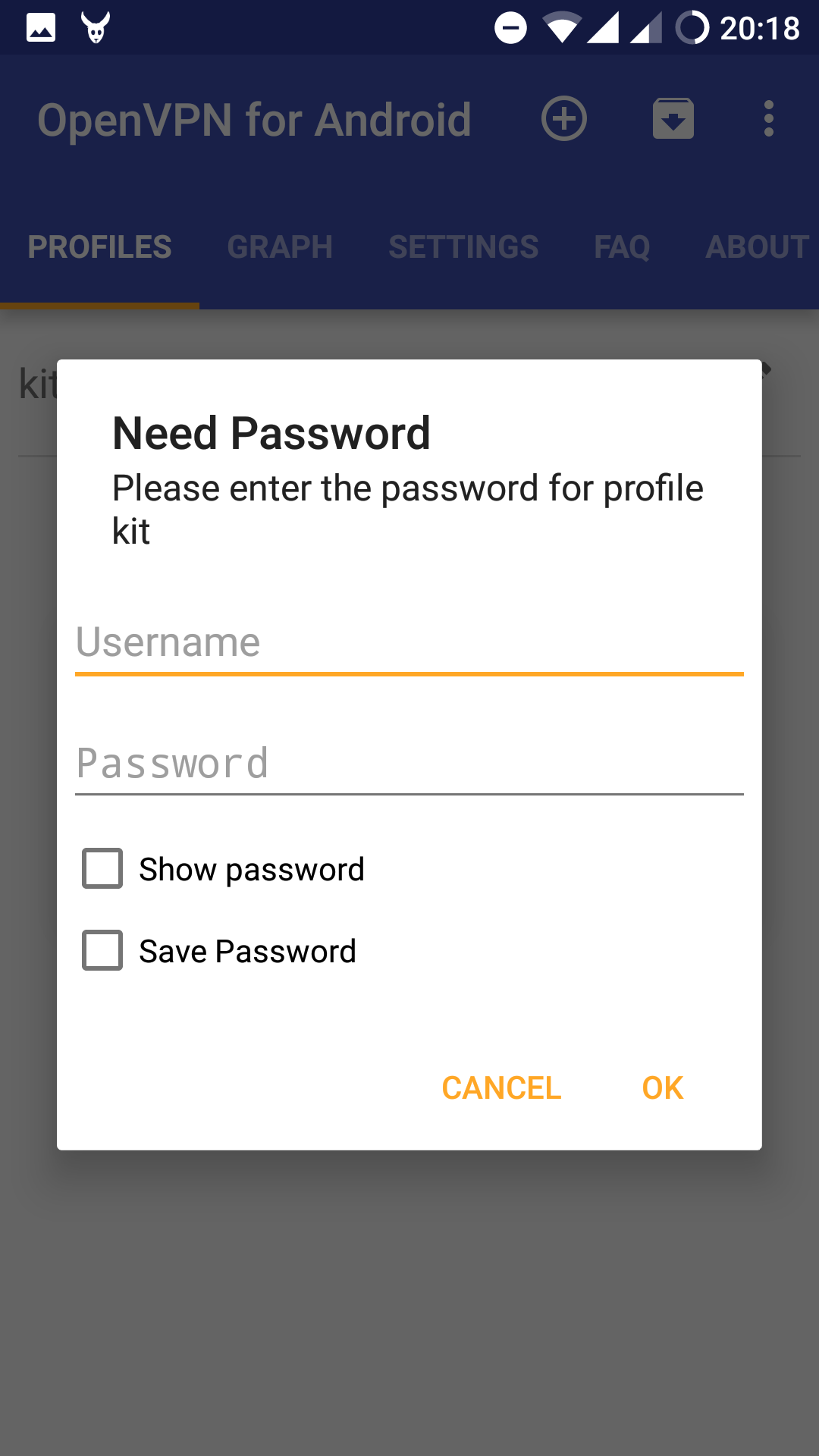Focus the Password field
Viewport: 819px width, 1456px height.
tap(409, 763)
